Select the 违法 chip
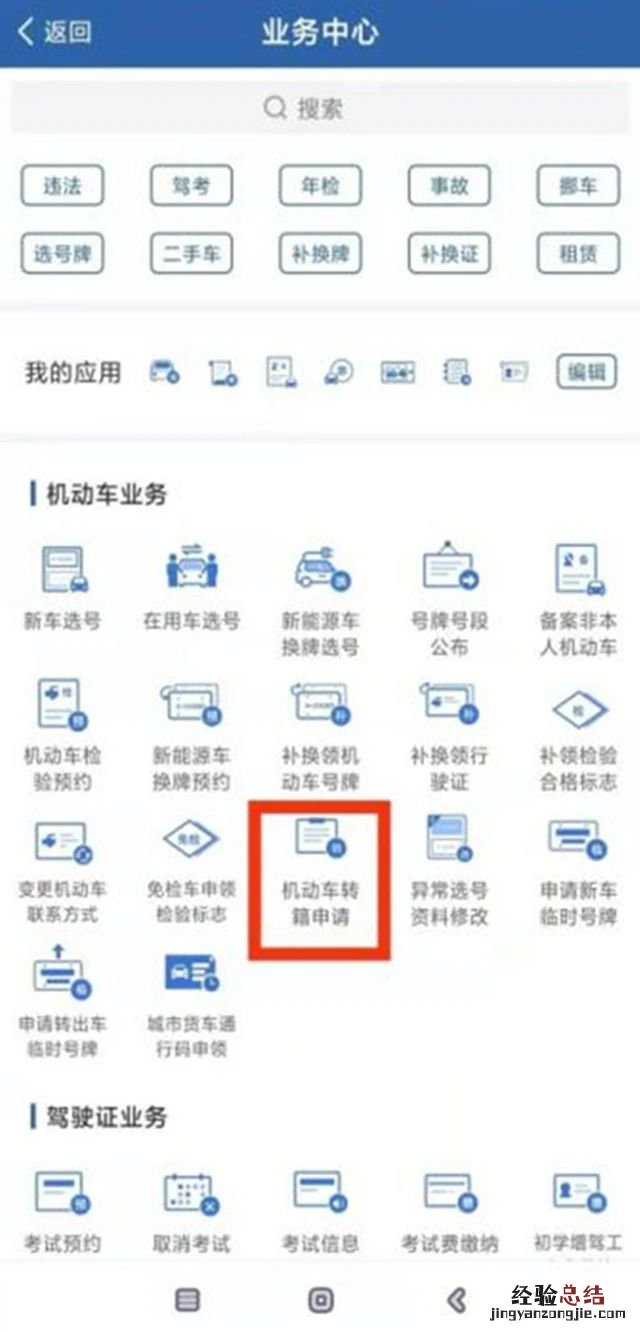This screenshot has width=640, height=1332. (62, 187)
